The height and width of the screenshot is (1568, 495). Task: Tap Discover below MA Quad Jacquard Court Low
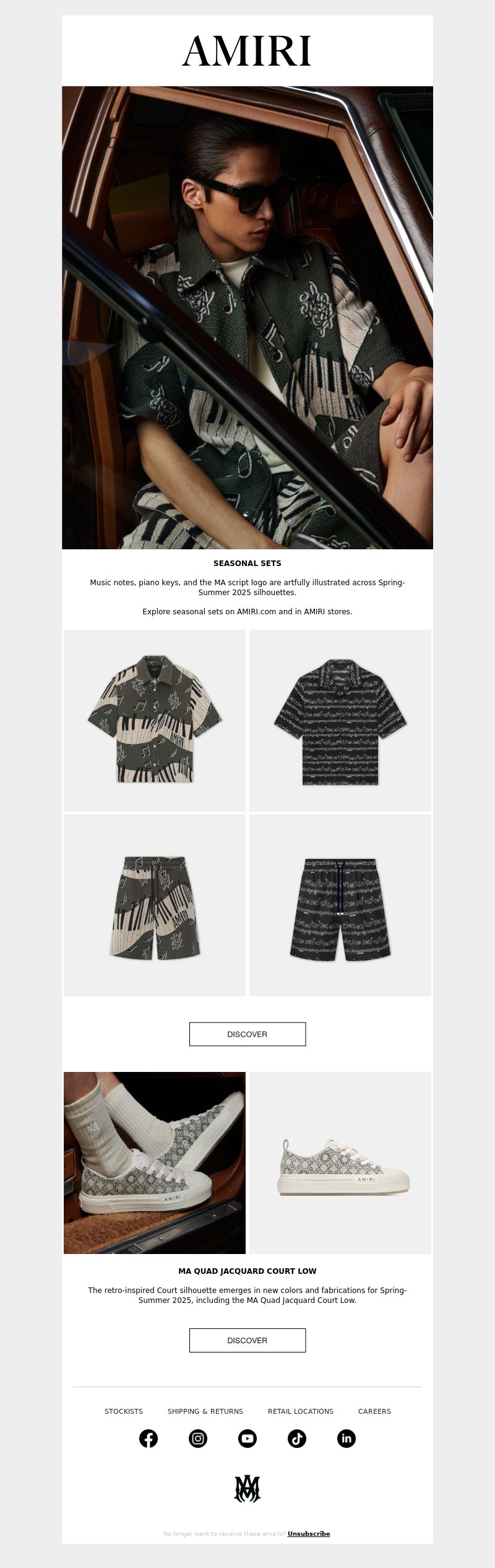pyautogui.click(x=247, y=1340)
